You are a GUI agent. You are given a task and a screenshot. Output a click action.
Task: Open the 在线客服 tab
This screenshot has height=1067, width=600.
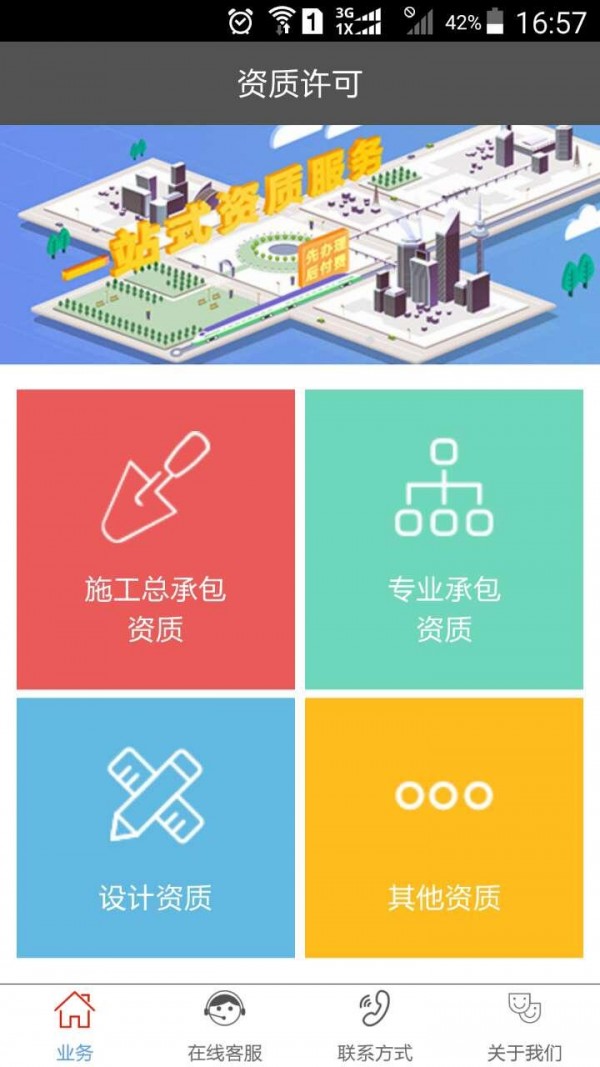click(225, 1026)
